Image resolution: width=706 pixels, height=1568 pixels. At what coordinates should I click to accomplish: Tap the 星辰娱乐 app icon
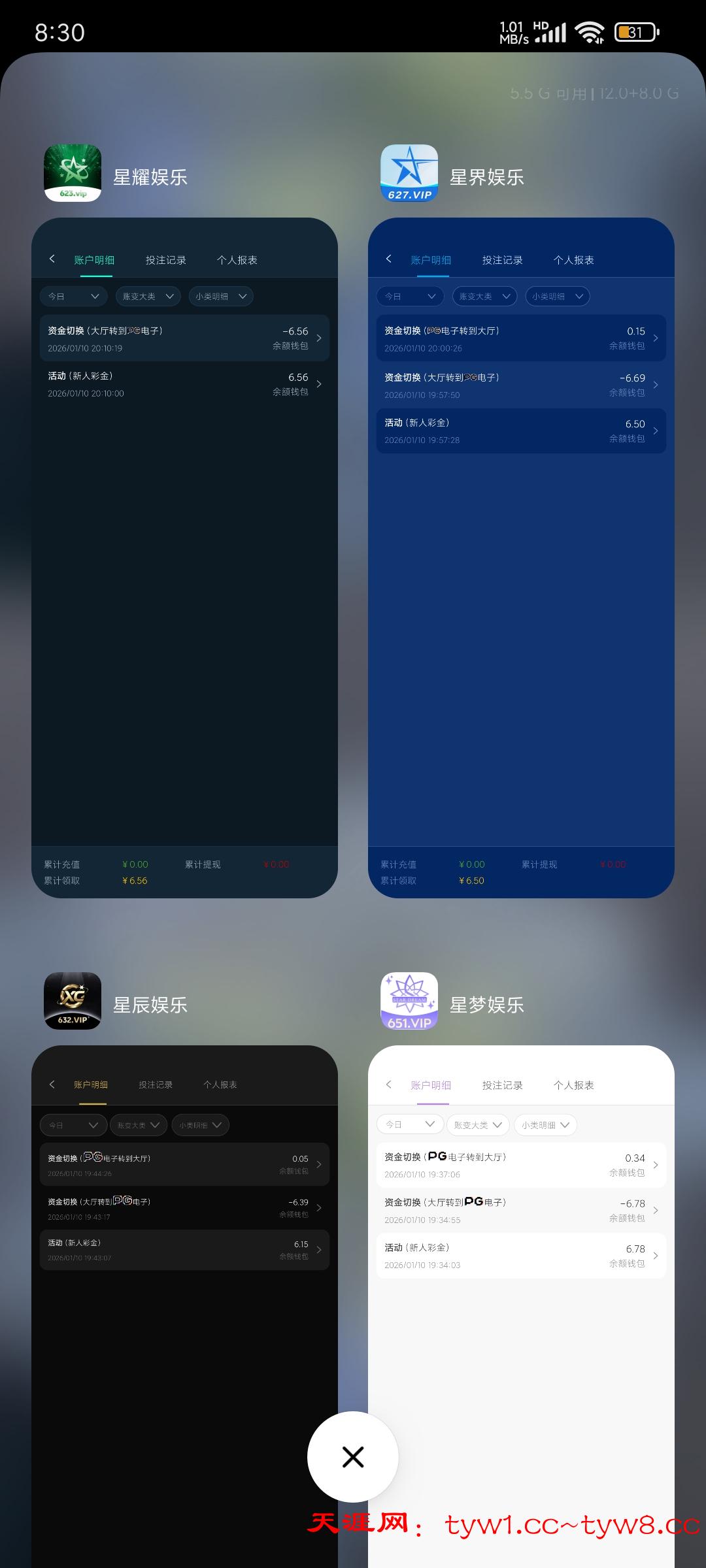[x=73, y=1001]
